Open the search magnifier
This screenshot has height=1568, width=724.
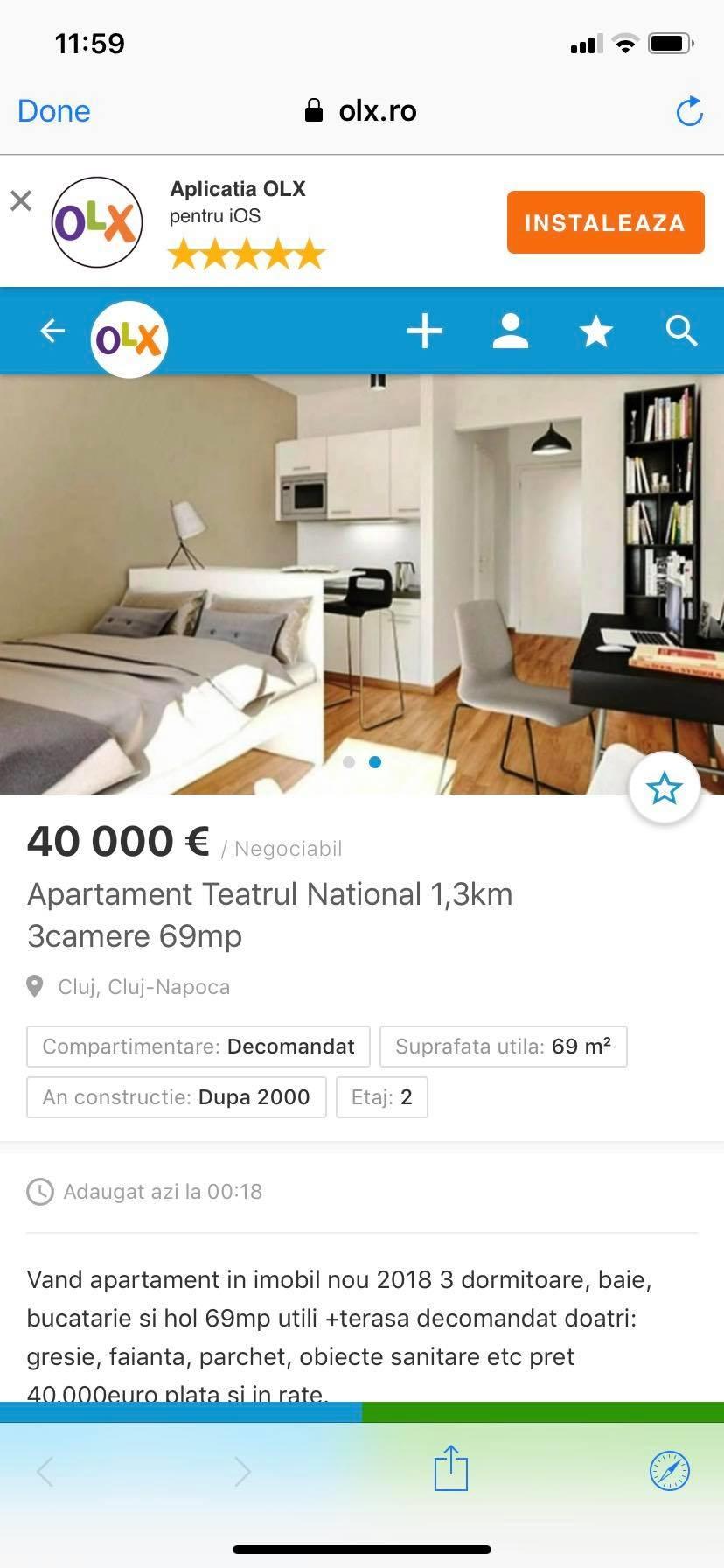[681, 332]
